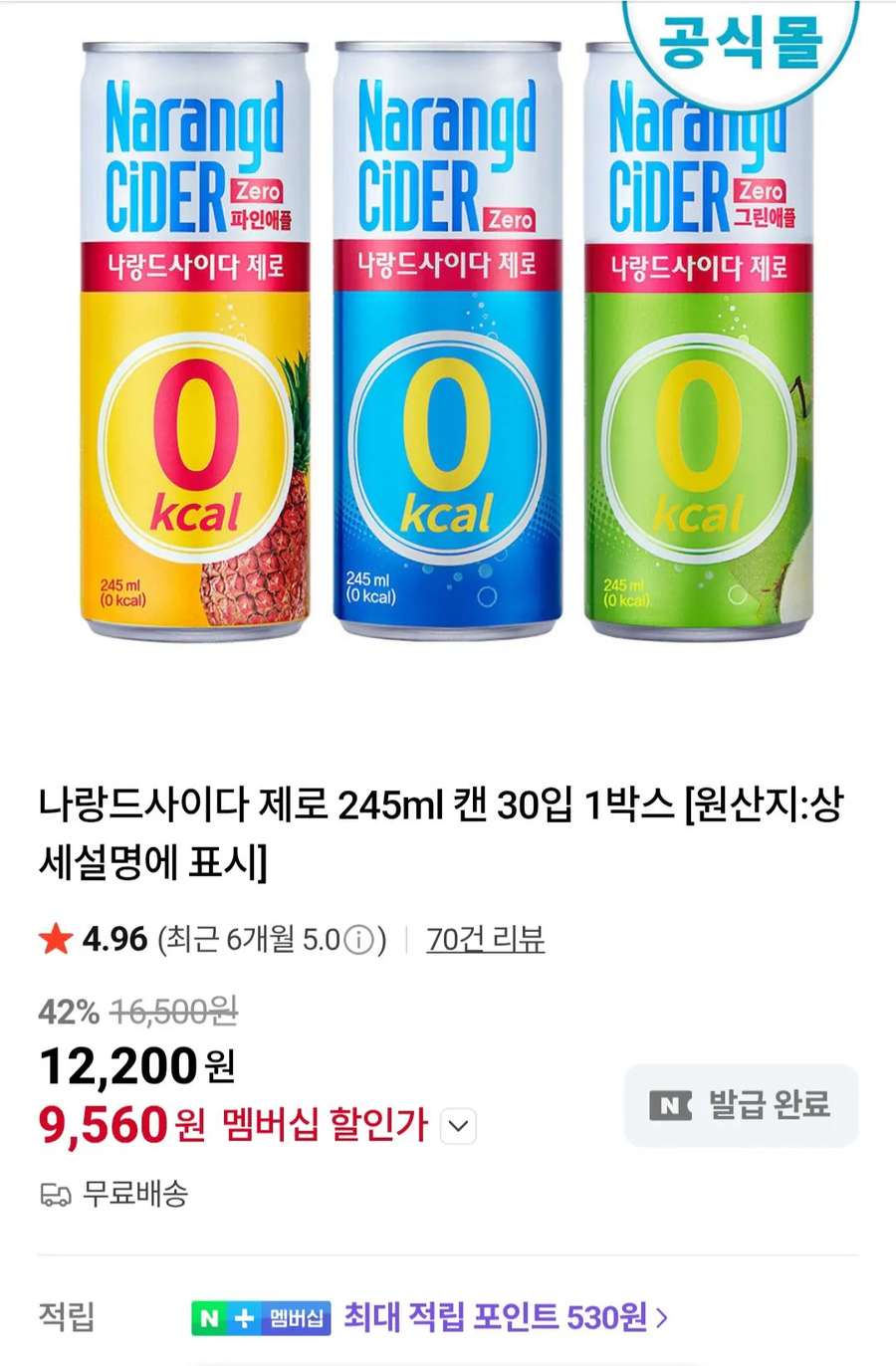Select the 멤버십 badge in the rewards row

pos(294,1316)
